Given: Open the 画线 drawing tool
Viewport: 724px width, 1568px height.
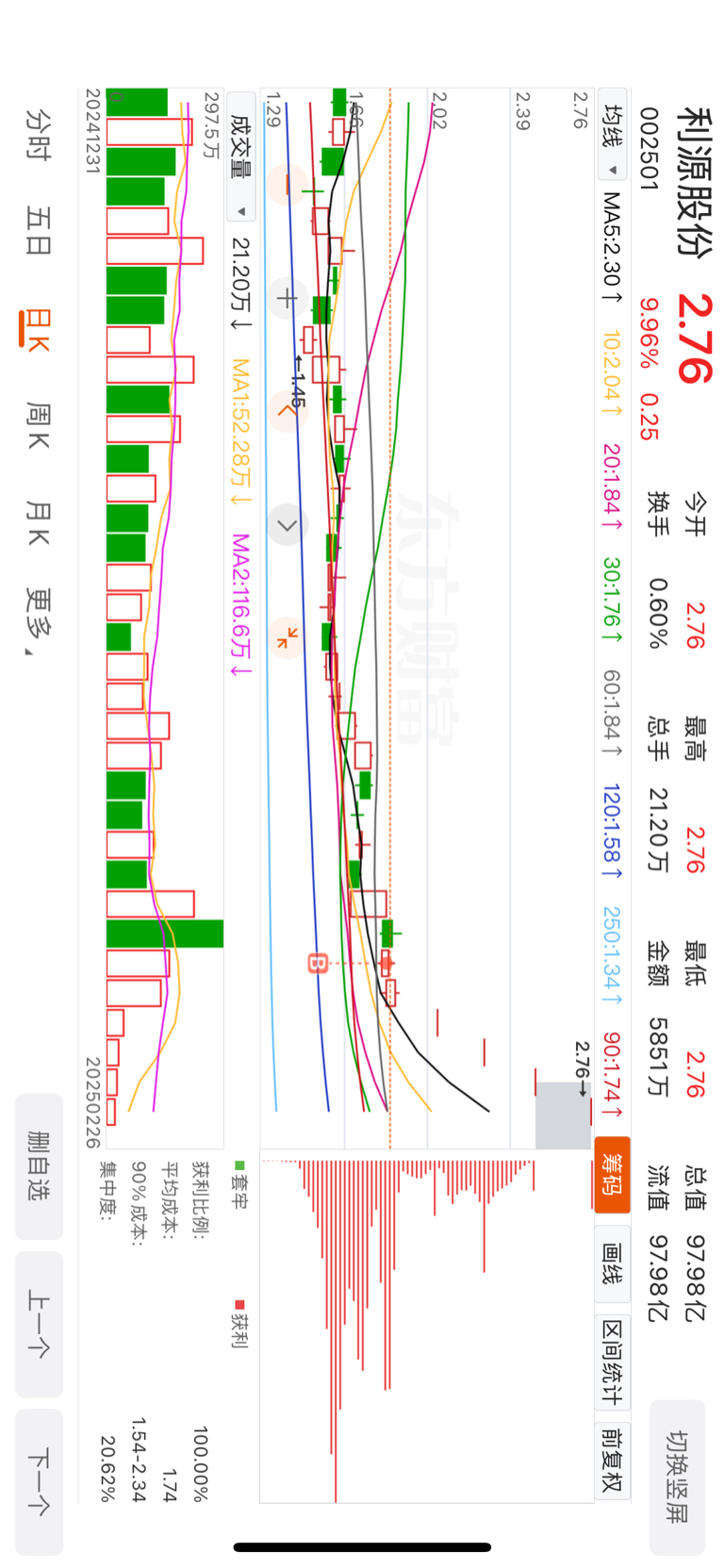Looking at the screenshot, I should tap(612, 1265).
